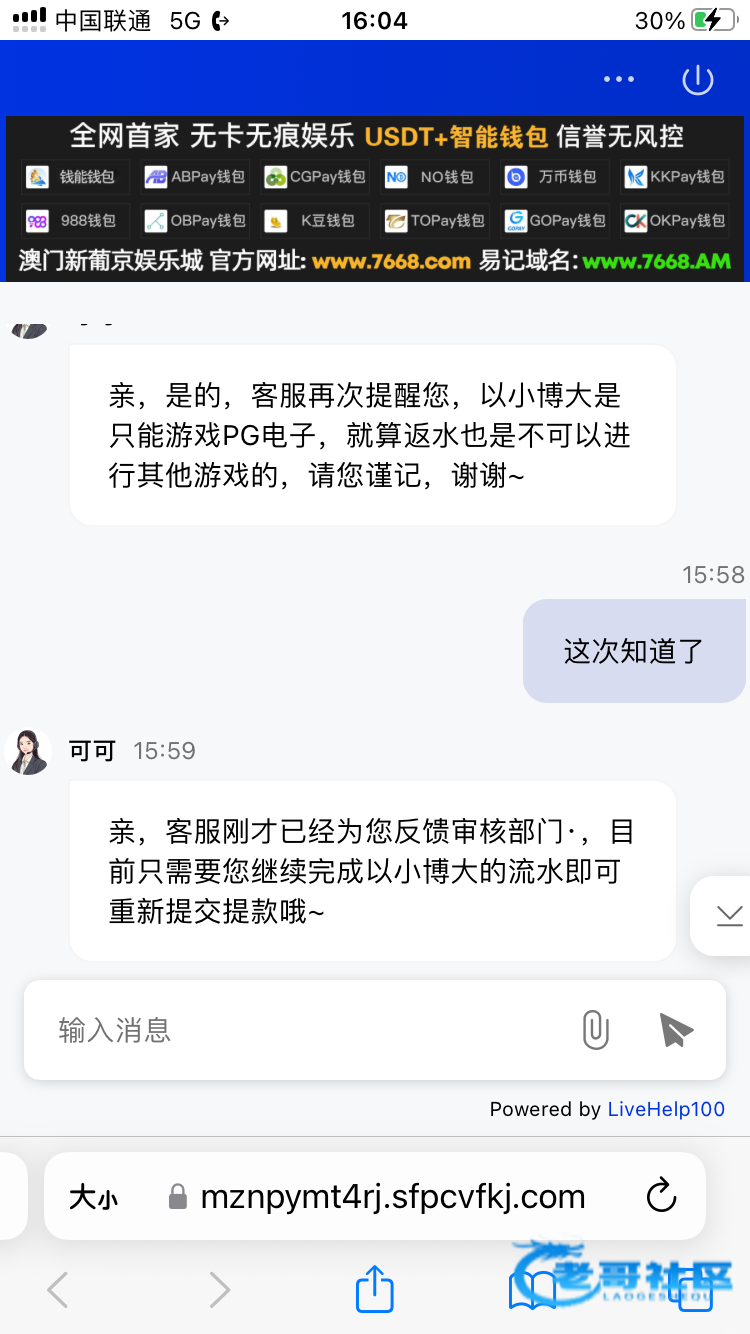Image resolution: width=750 pixels, height=1334 pixels.
Task: Focus the 输入消息 message field
Action: point(300,1030)
